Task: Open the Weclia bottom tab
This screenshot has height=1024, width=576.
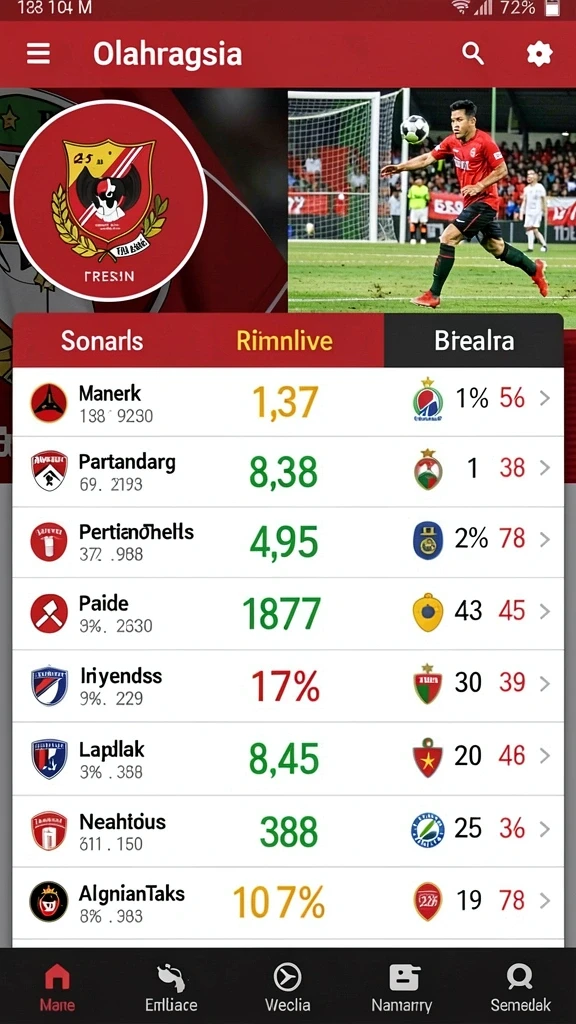Action: pyautogui.click(x=287, y=987)
